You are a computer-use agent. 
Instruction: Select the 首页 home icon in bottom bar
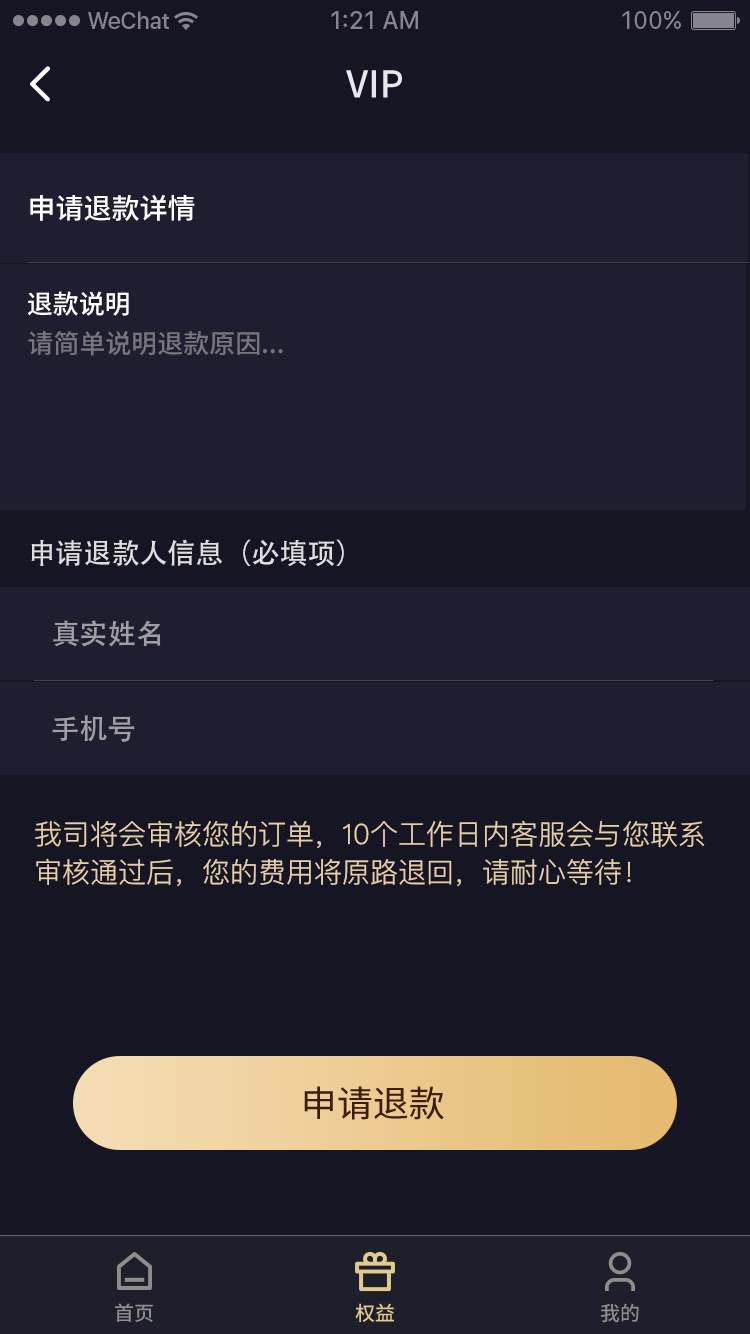point(133,1272)
